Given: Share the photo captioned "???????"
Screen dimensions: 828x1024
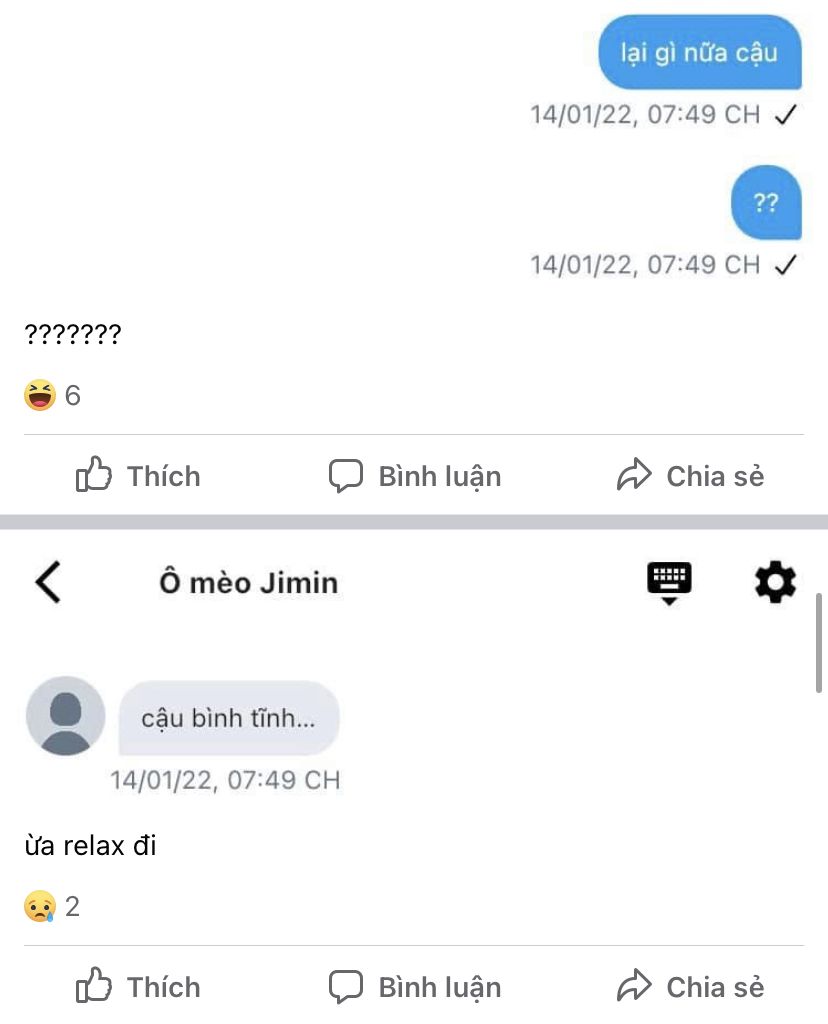Looking at the screenshot, I should pos(690,476).
